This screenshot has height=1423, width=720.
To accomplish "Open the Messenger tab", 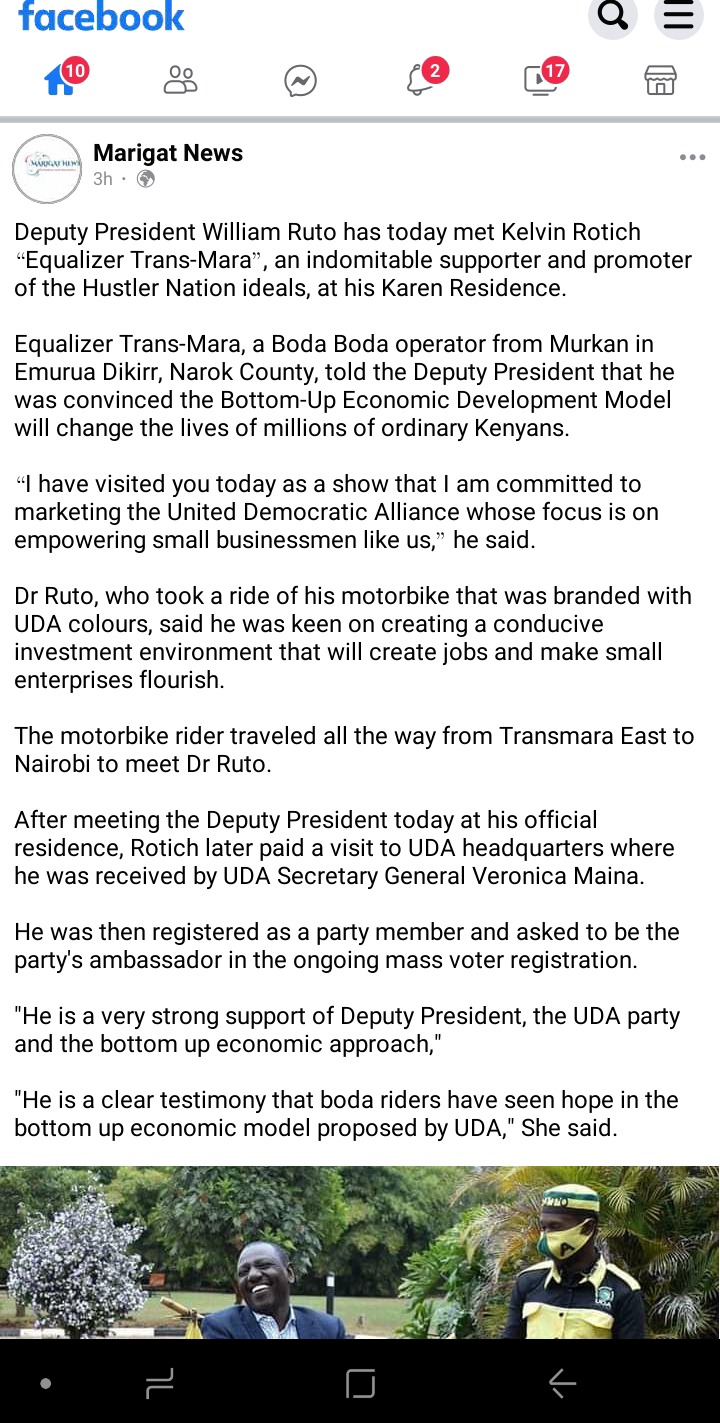I will [300, 80].
